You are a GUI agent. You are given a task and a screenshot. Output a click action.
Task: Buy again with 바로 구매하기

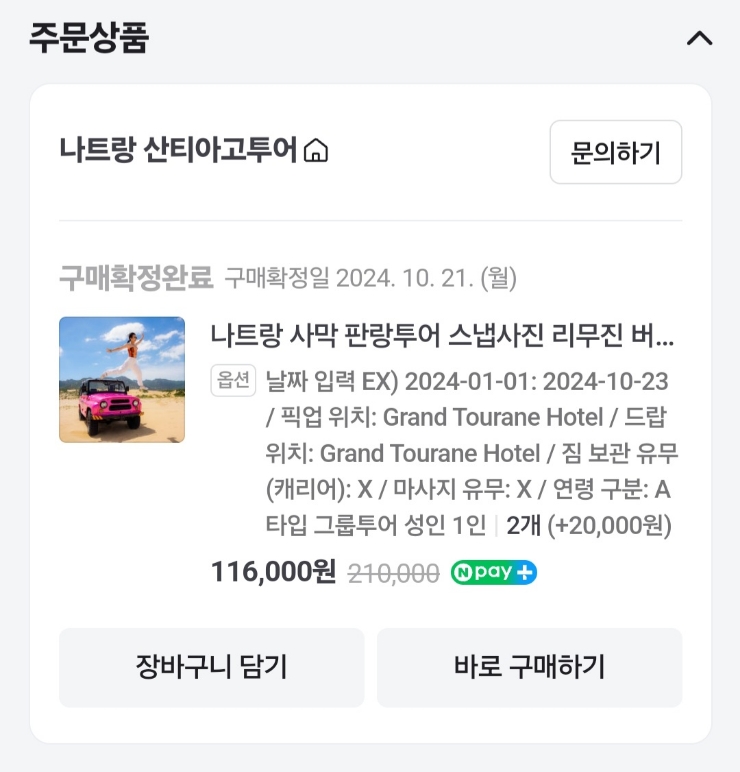[x=529, y=667]
